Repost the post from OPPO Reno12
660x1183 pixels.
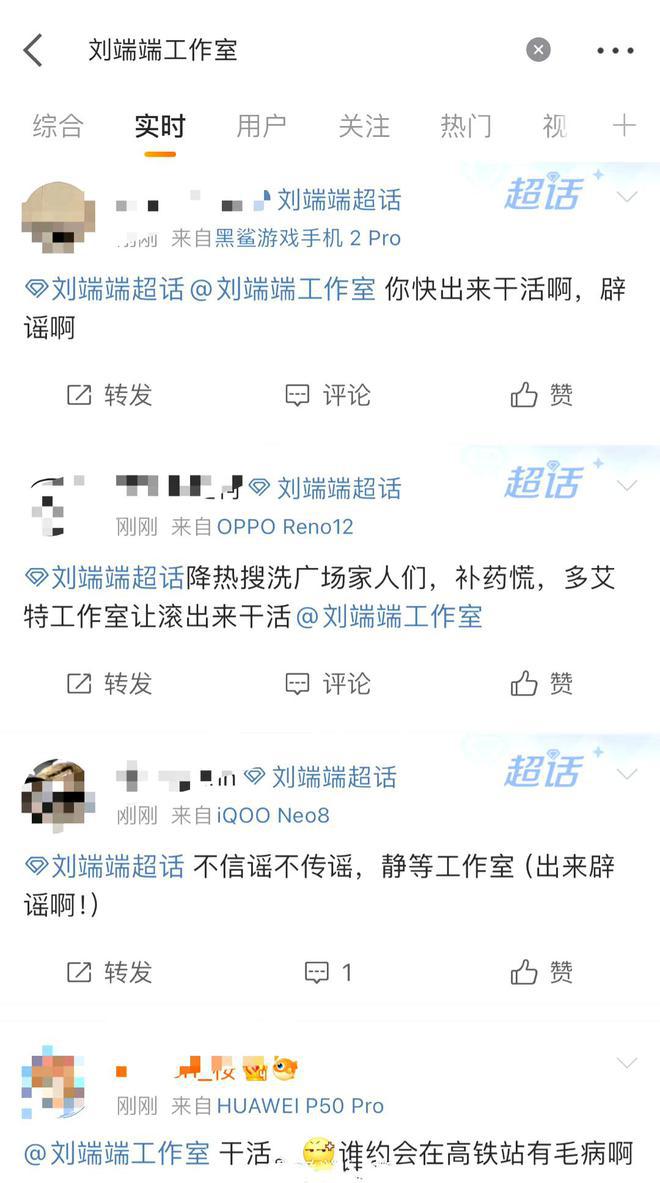(109, 683)
